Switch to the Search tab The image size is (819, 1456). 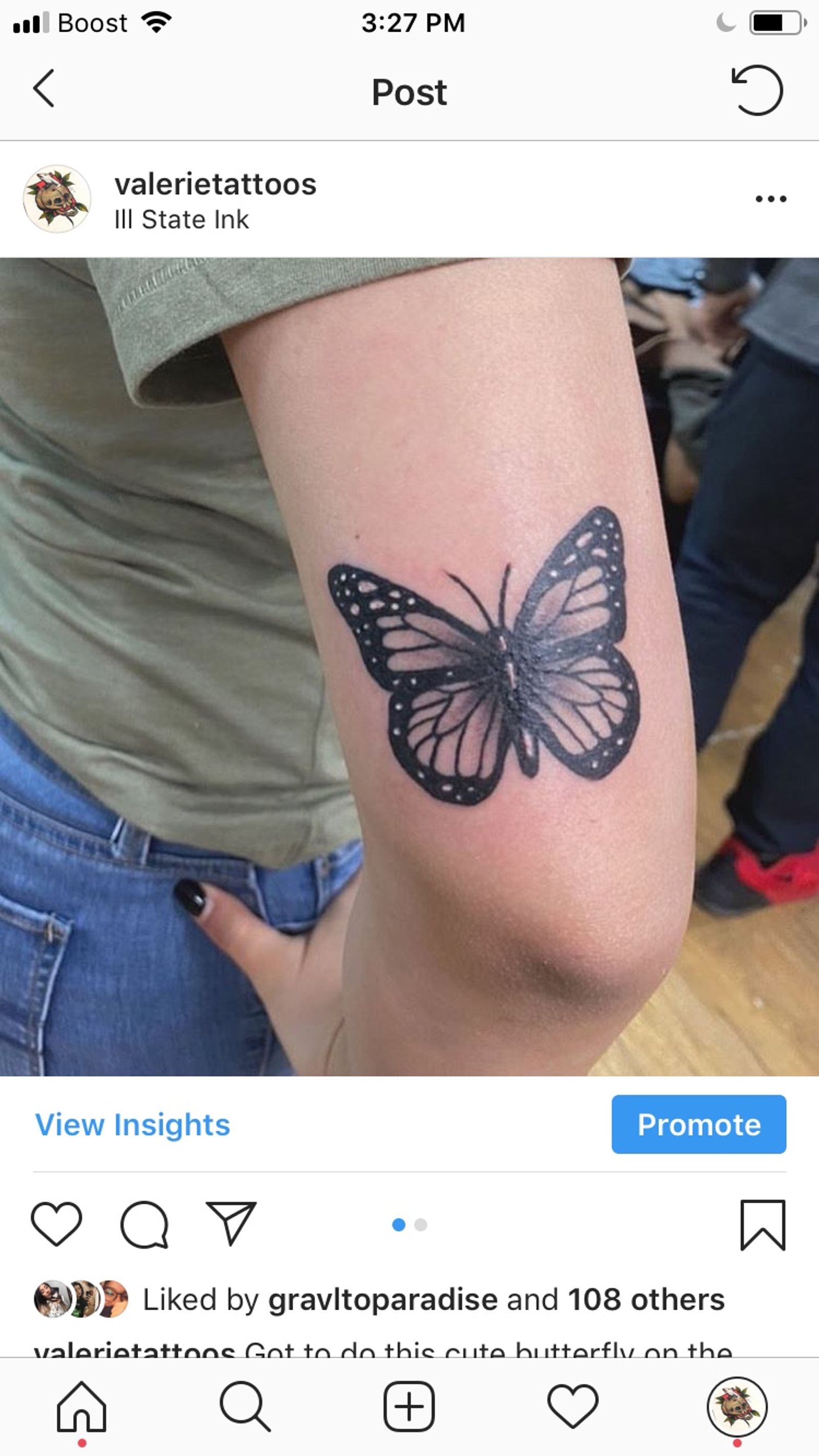[245, 1406]
